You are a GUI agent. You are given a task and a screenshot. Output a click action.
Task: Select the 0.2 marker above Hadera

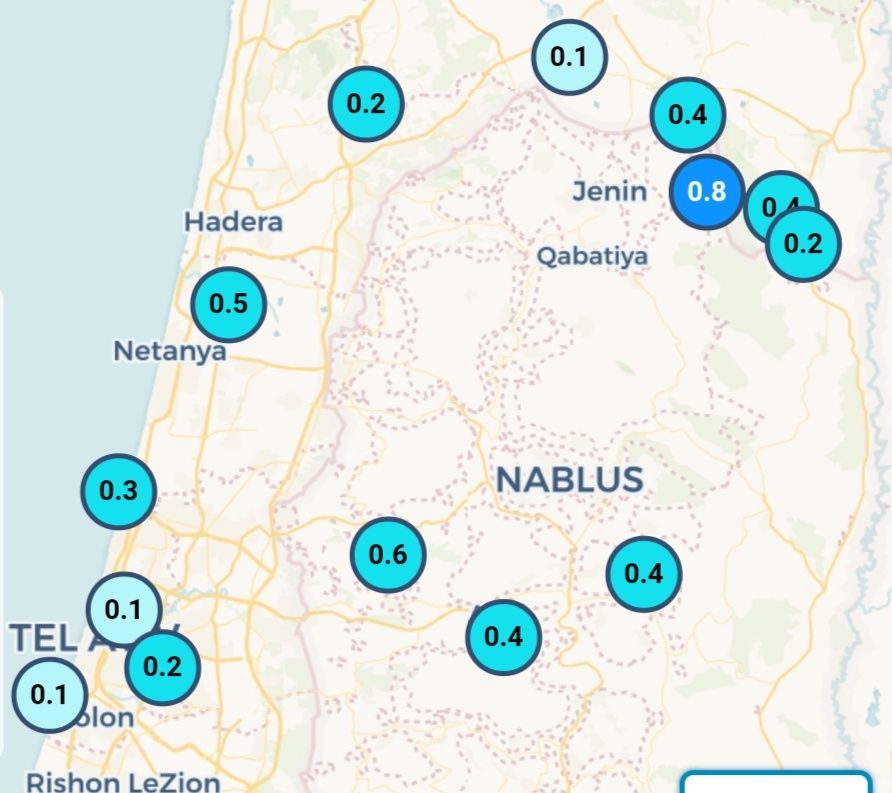(x=366, y=103)
